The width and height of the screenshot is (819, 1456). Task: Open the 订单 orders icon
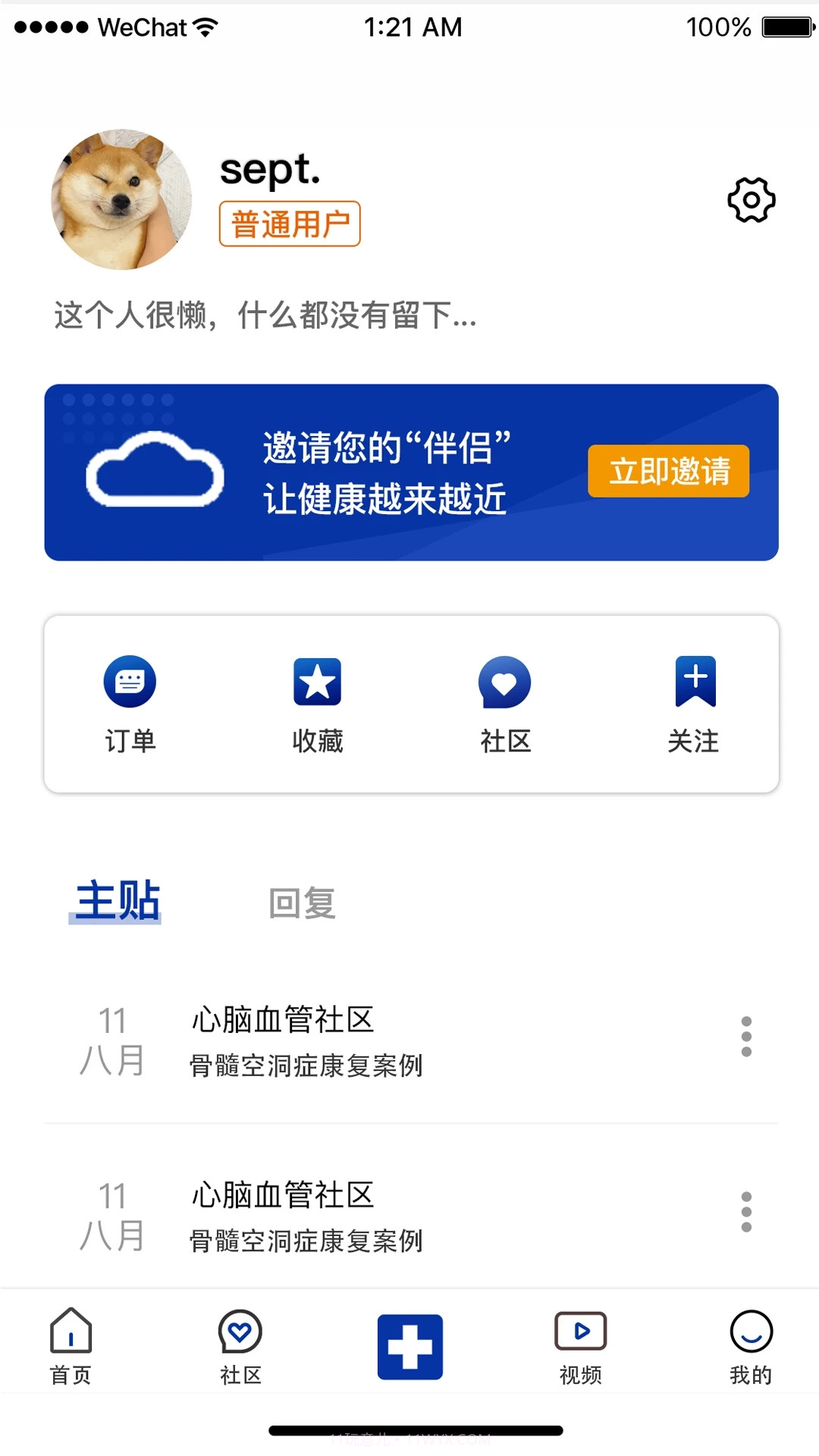[x=130, y=681]
